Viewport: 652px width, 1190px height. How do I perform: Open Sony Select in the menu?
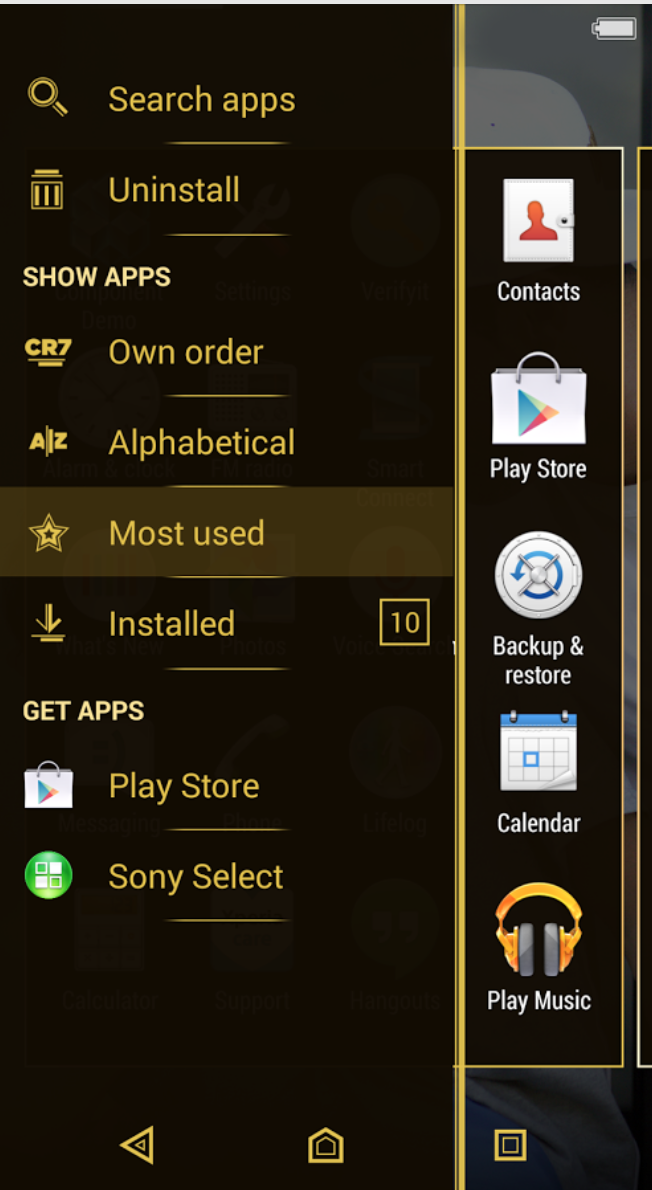click(227, 876)
